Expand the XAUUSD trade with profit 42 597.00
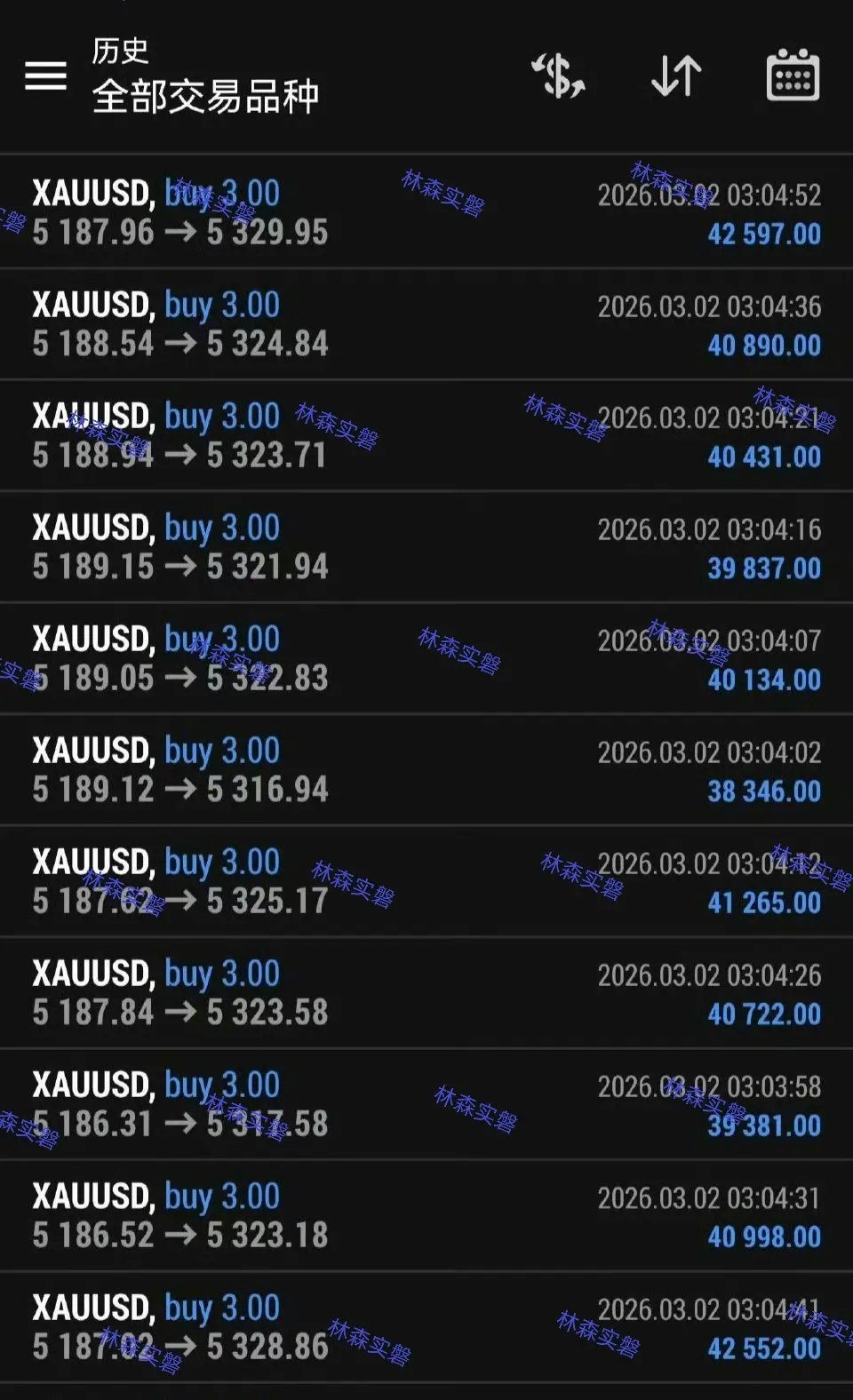The image size is (853, 1400). 426,213
